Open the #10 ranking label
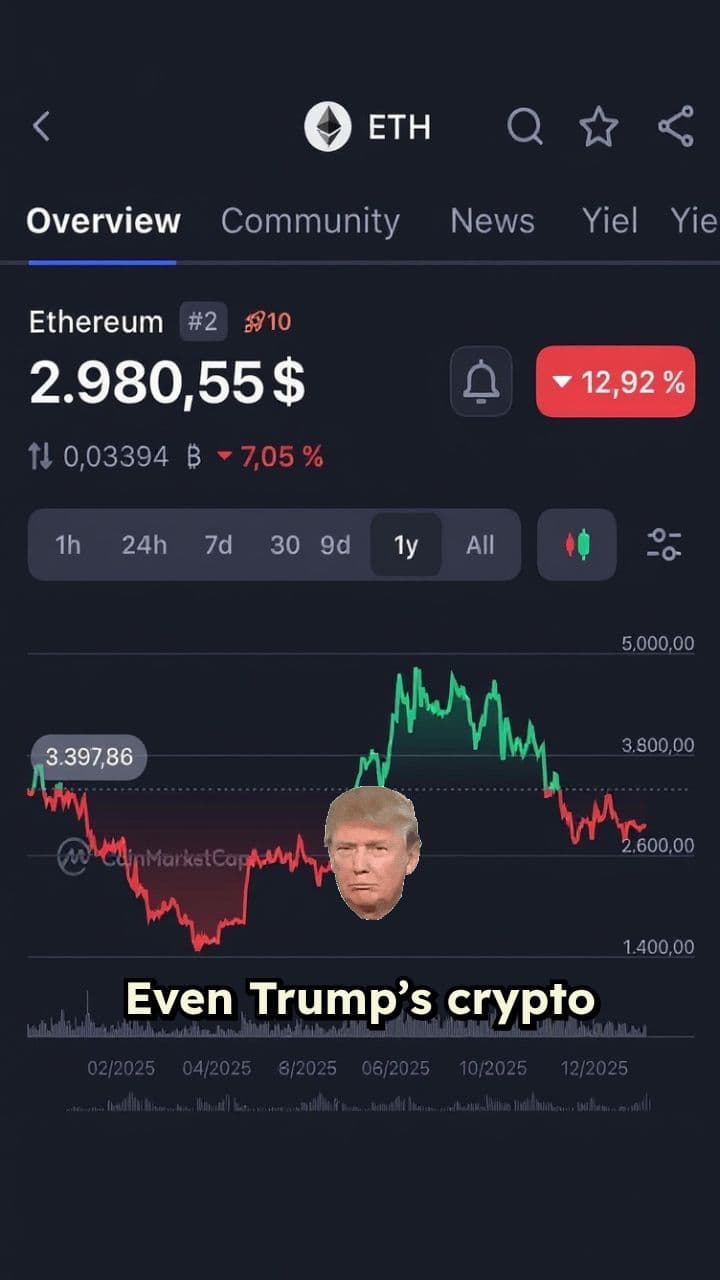The width and height of the screenshot is (720, 1280). pyautogui.click(x=265, y=321)
